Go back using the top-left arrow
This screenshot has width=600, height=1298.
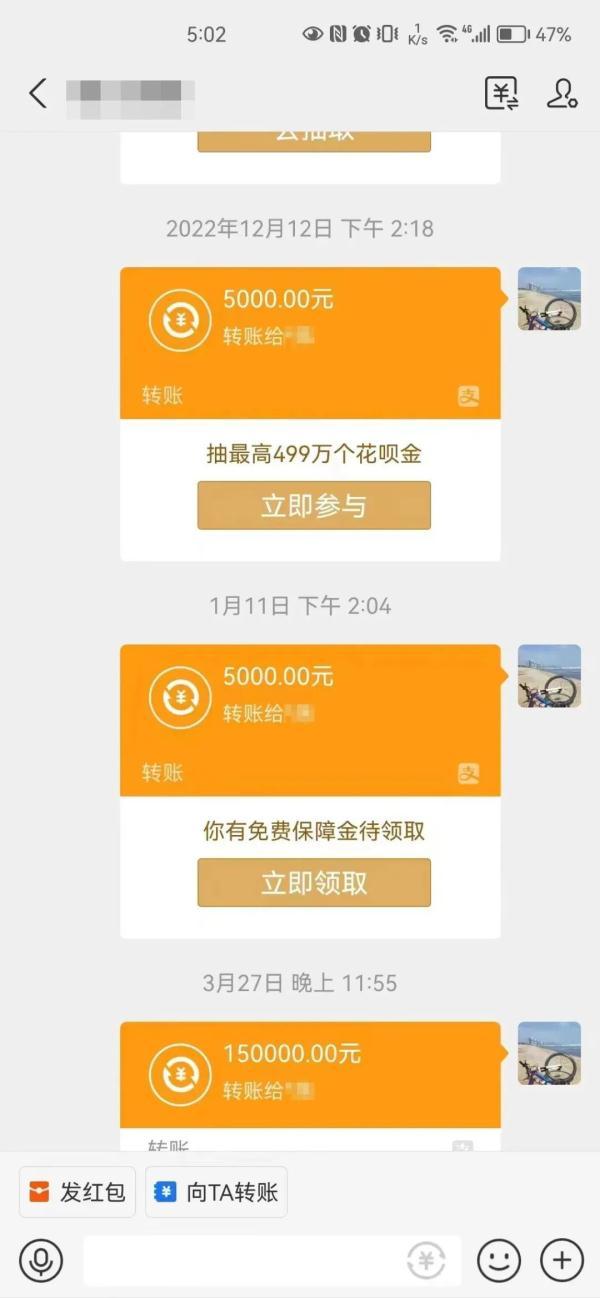click(x=38, y=94)
